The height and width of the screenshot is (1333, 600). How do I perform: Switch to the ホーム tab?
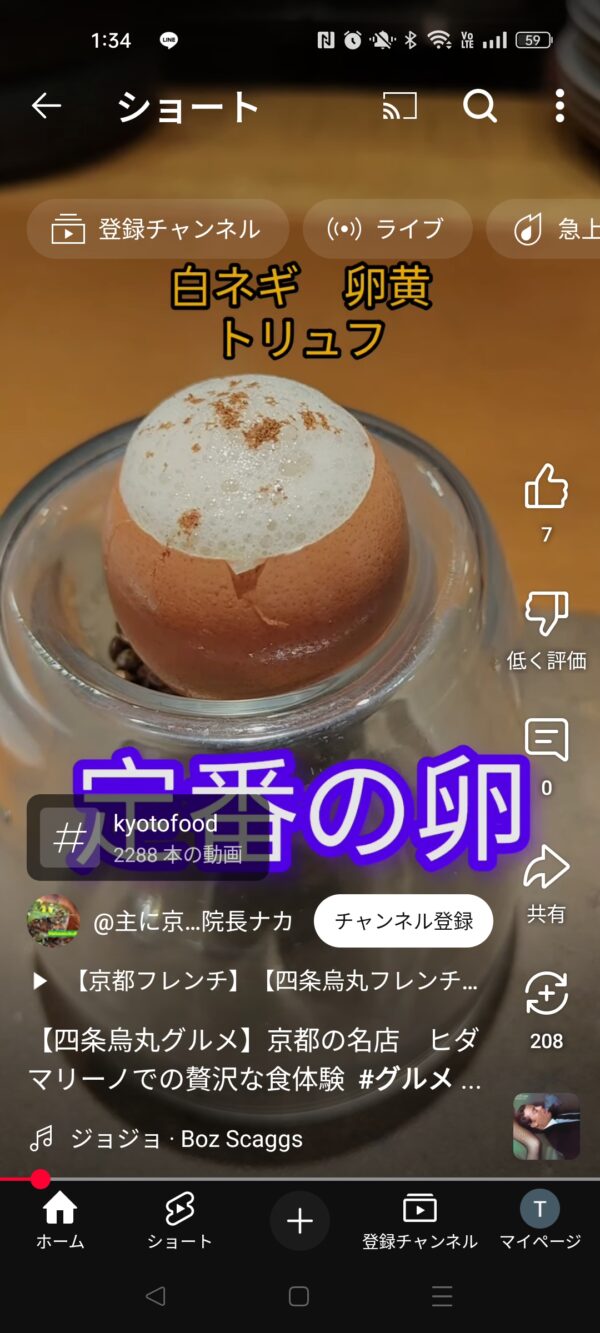[x=60, y=1221]
